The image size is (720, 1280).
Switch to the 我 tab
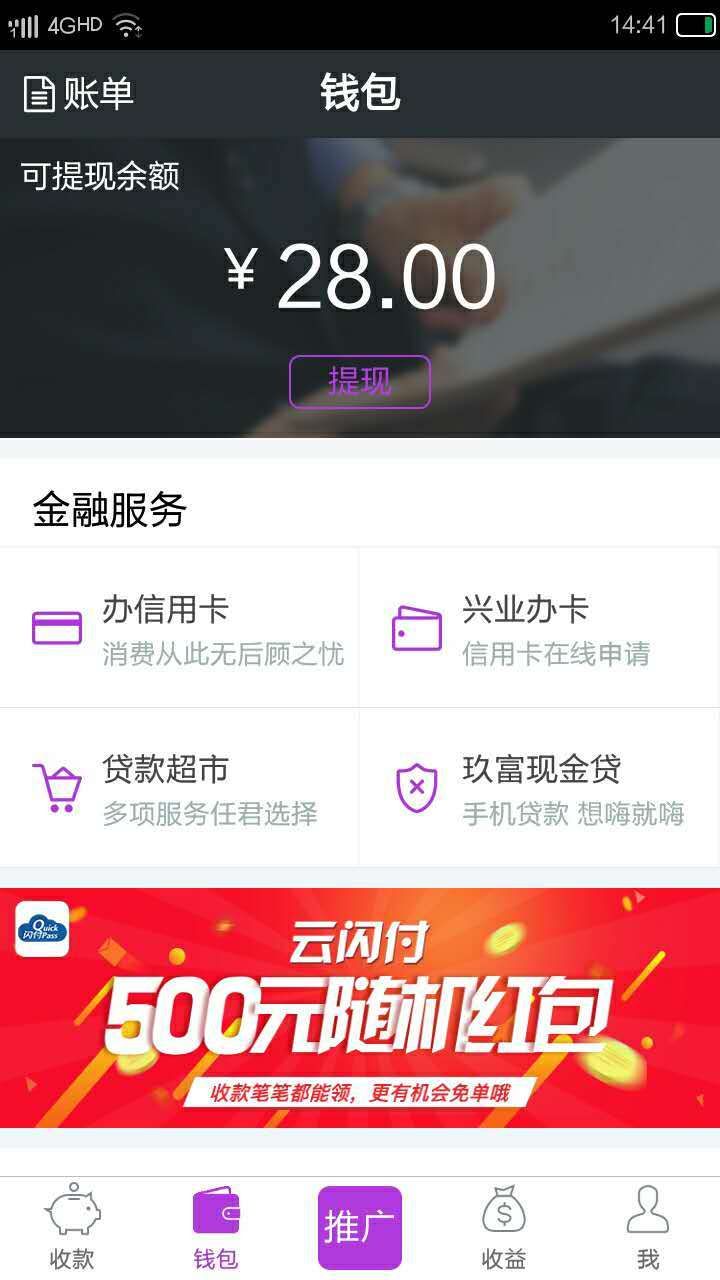(x=647, y=1228)
